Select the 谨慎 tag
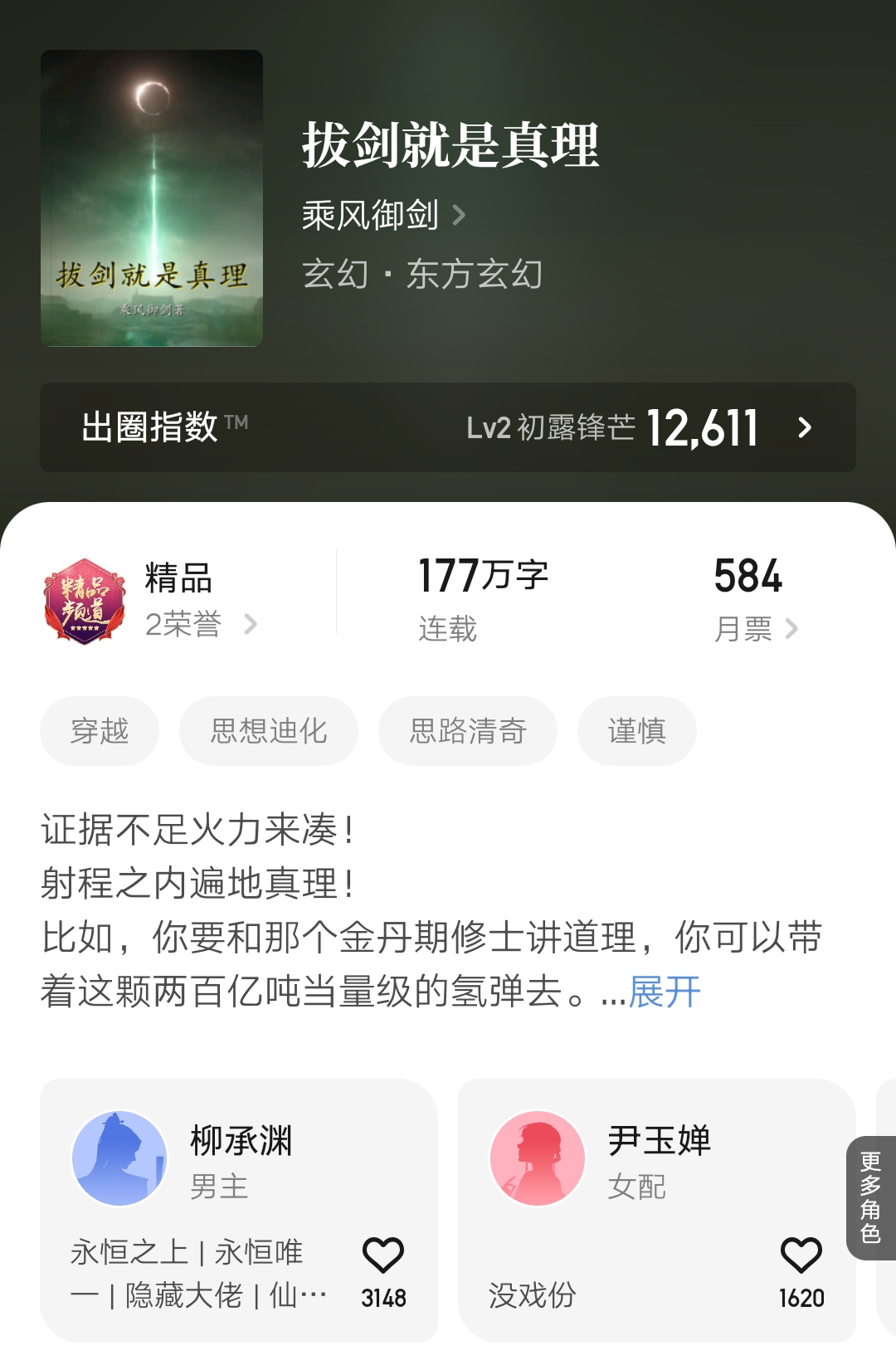 coord(636,731)
